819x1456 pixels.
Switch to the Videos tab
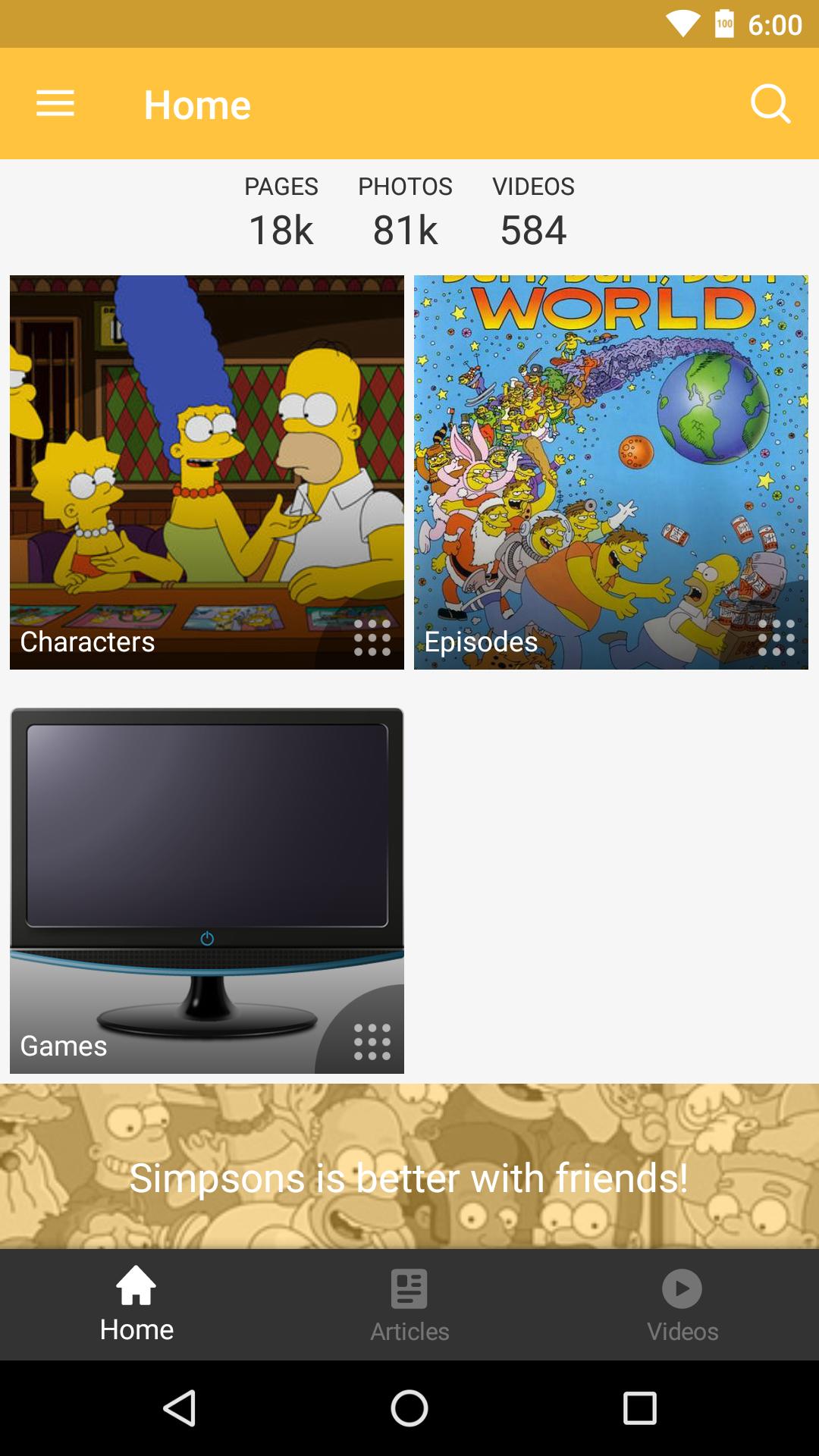682,1304
